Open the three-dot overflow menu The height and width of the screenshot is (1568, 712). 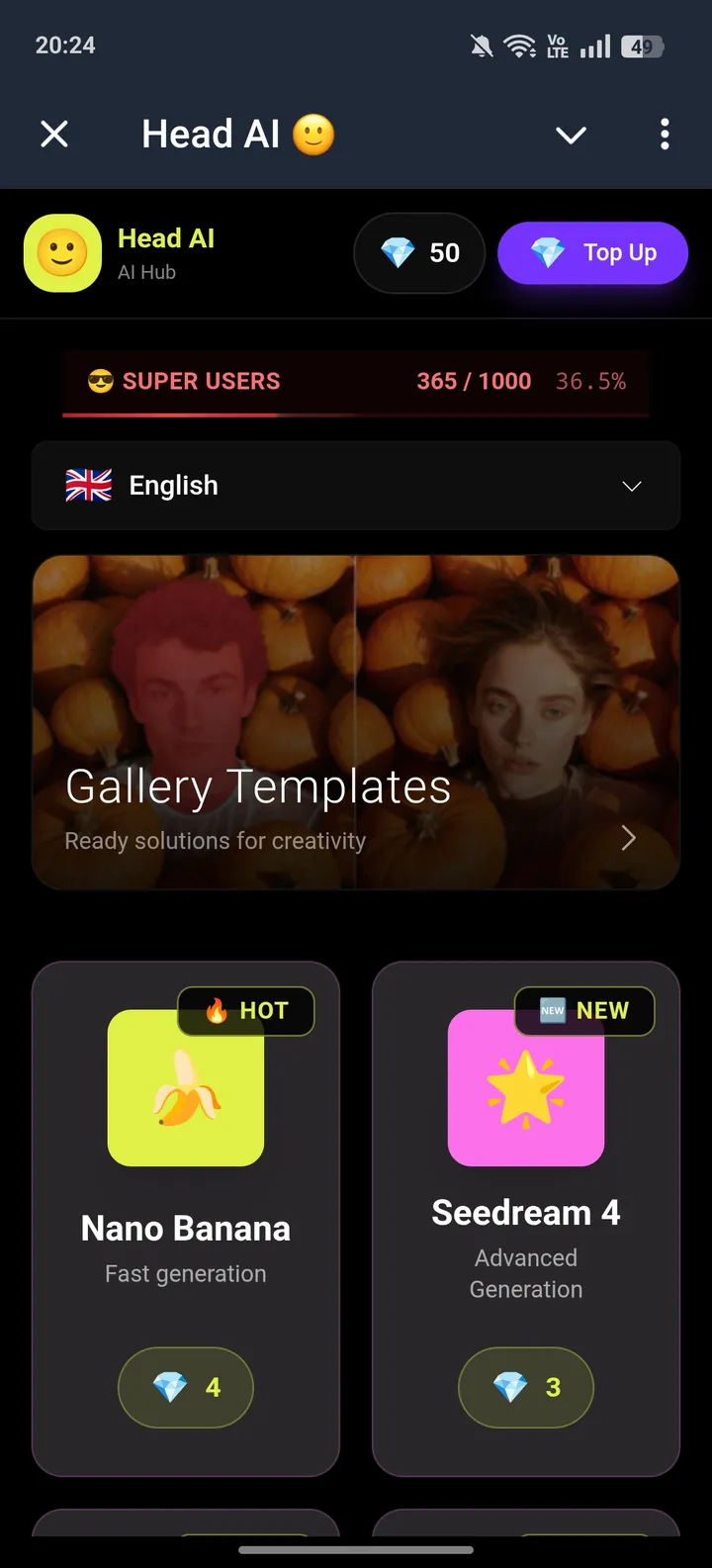tap(665, 134)
